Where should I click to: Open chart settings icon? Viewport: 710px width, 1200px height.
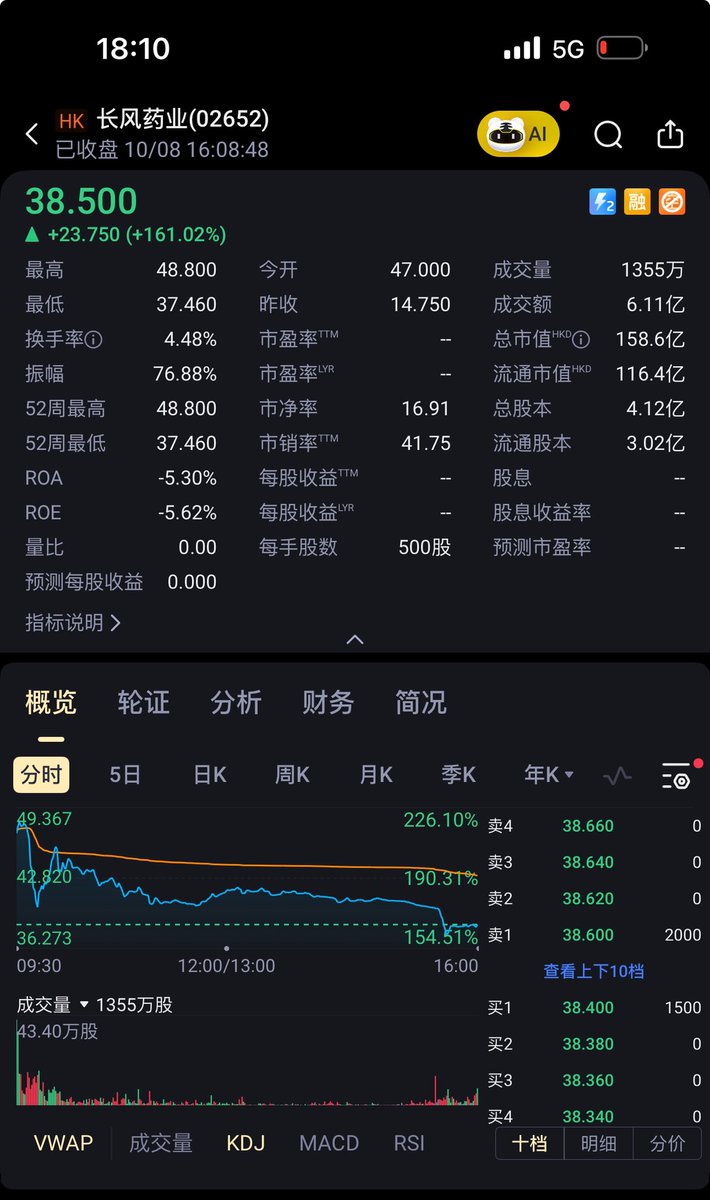click(x=676, y=775)
